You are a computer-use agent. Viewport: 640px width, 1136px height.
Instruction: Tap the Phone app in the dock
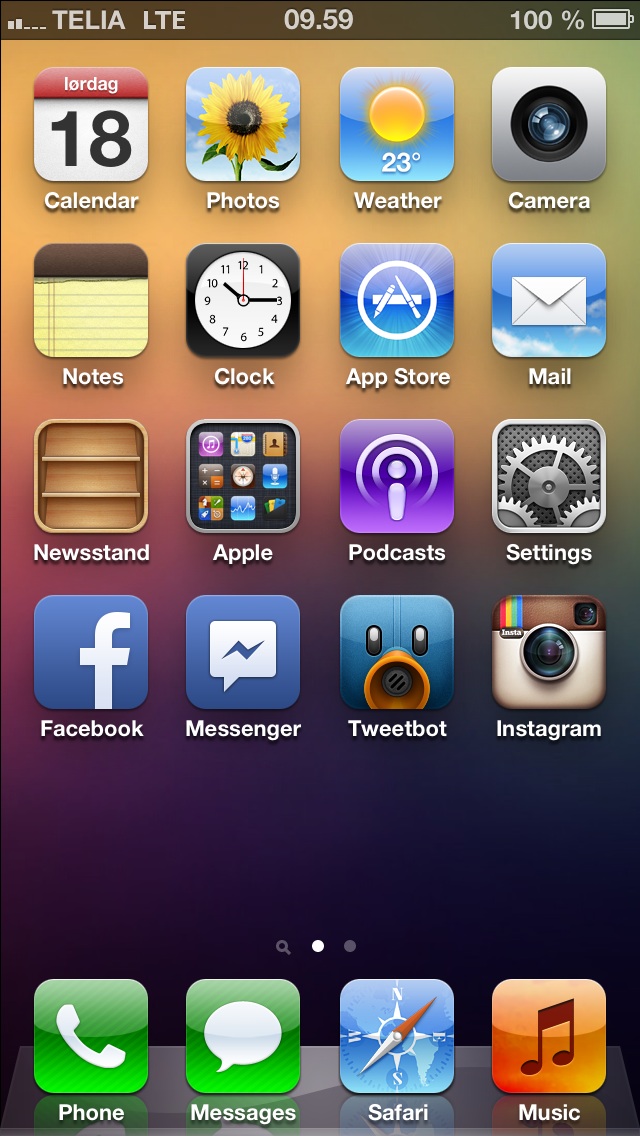(x=91, y=1036)
